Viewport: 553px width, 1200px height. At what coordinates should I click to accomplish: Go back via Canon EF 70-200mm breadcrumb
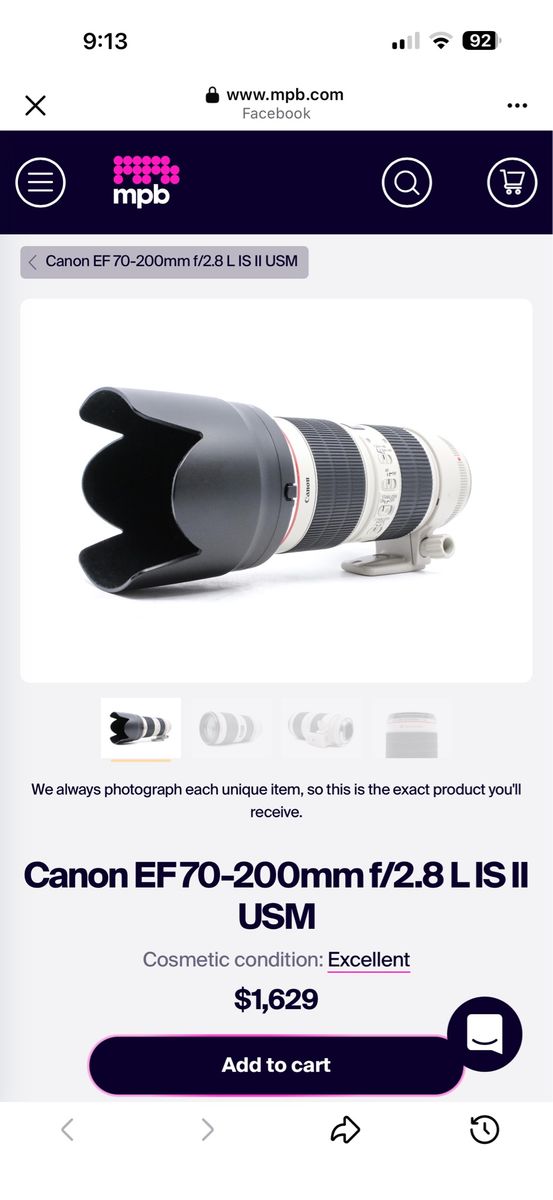[165, 262]
